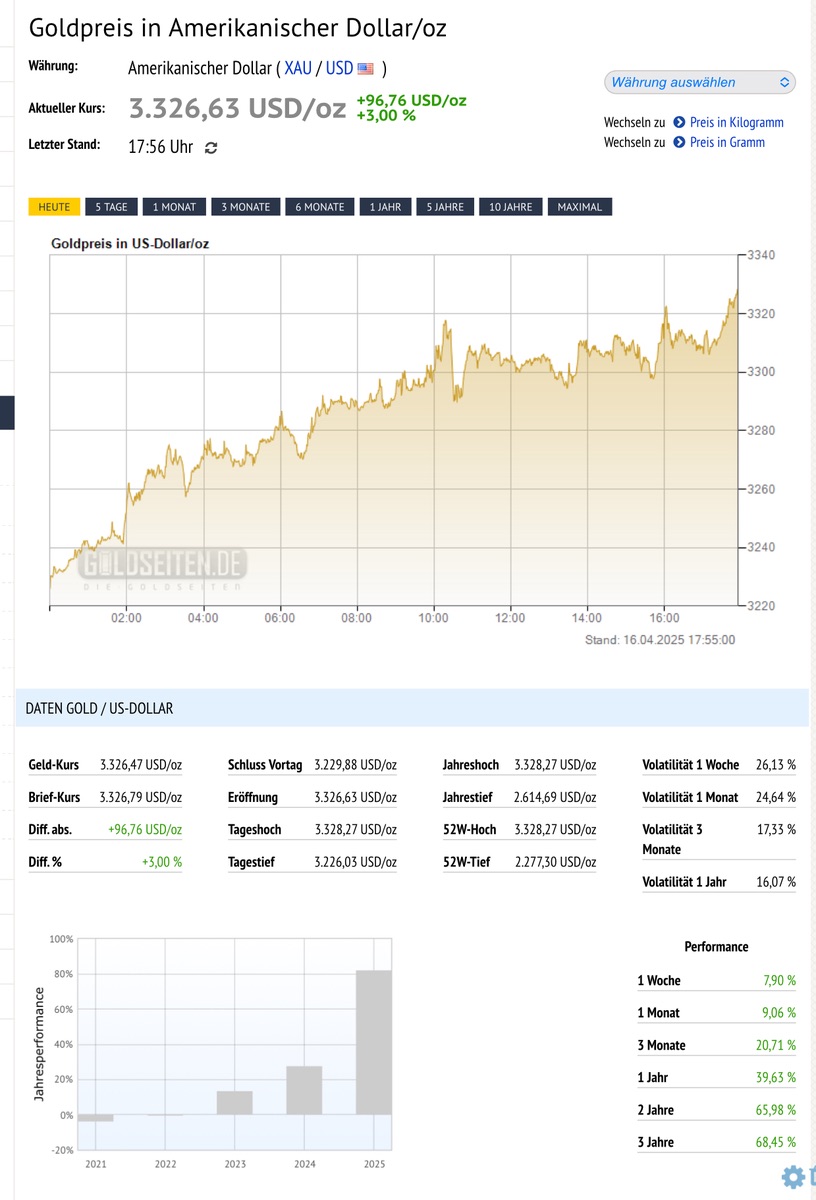The width and height of the screenshot is (816, 1200).
Task: Open the settings gear icon
Action: click(793, 1177)
